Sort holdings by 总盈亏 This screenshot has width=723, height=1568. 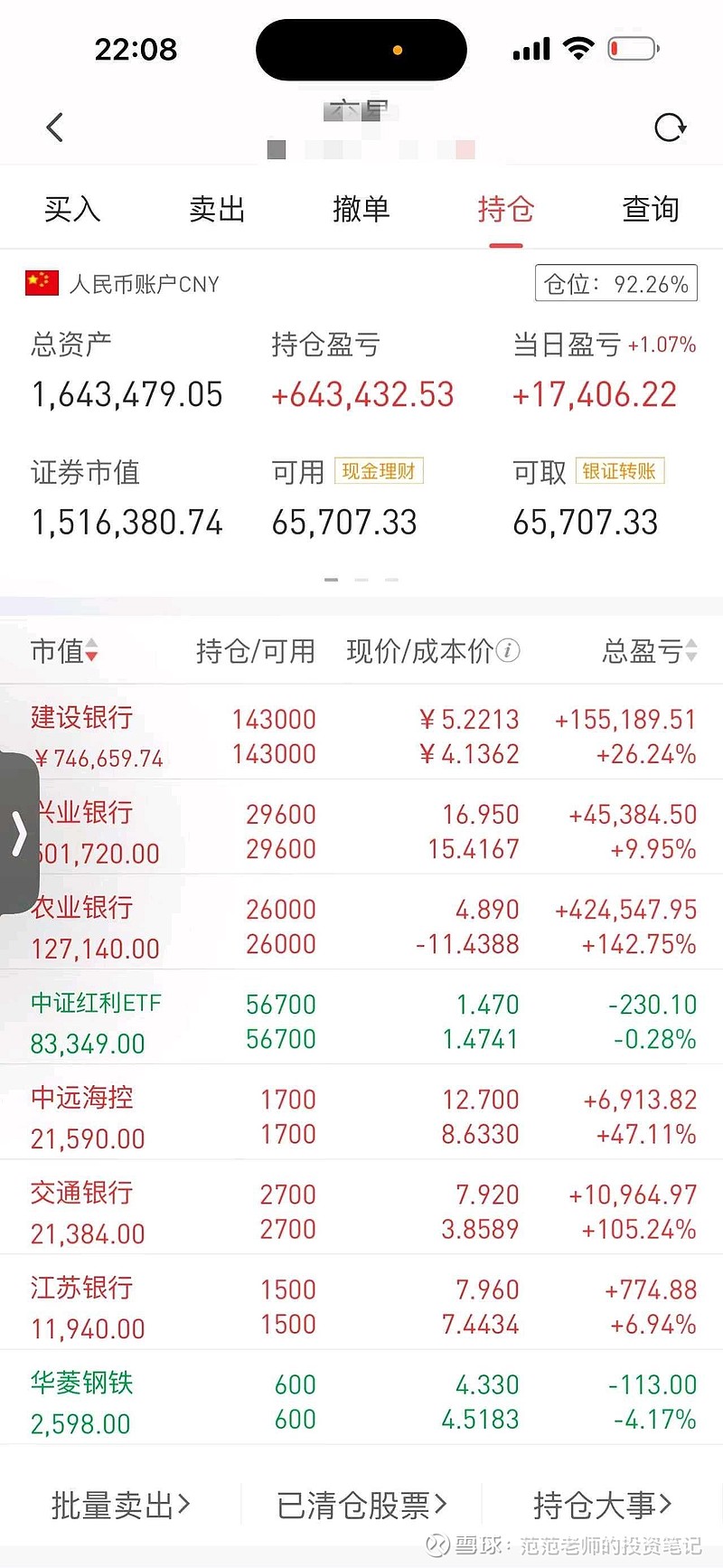point(650,650)
